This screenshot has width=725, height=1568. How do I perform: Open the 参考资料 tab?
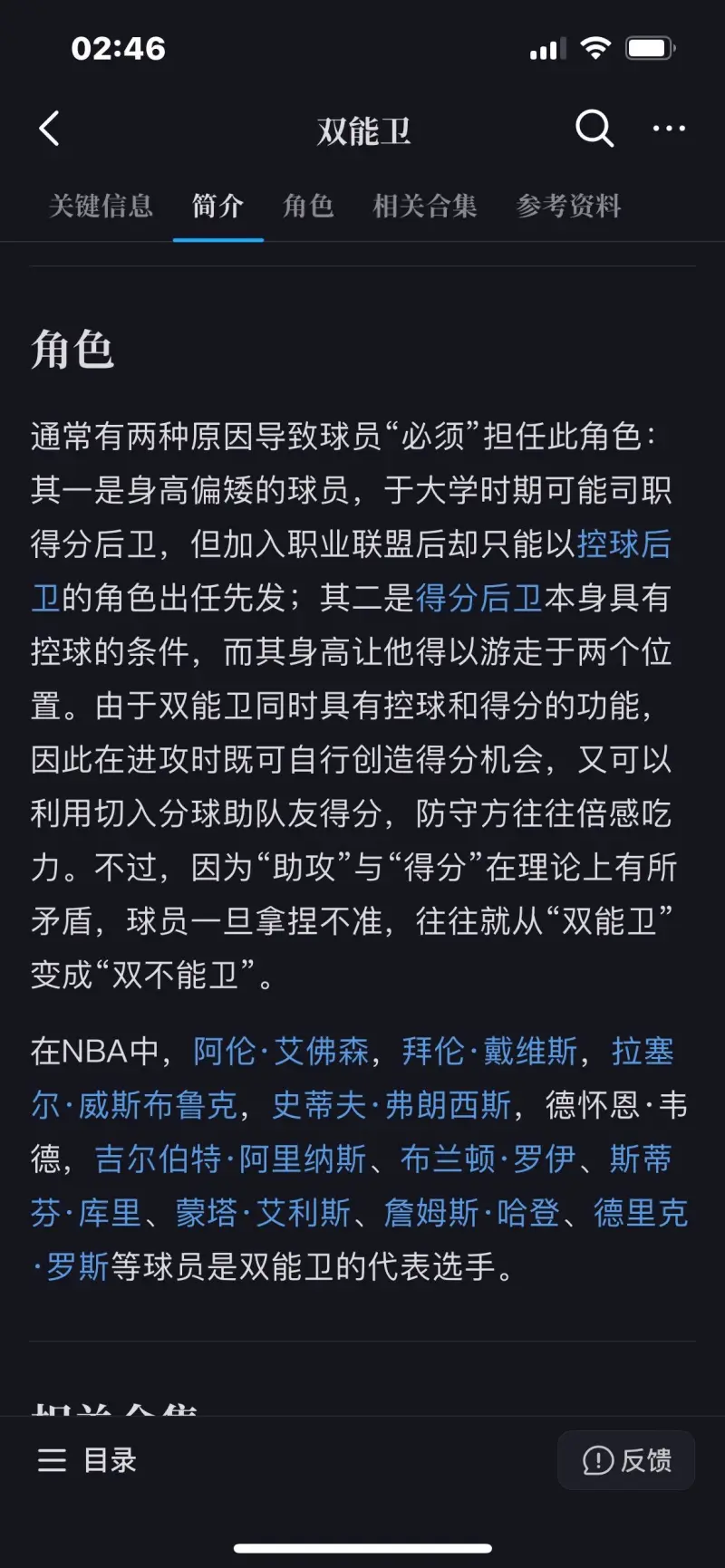pyautogui.click(x=568, y=207)
